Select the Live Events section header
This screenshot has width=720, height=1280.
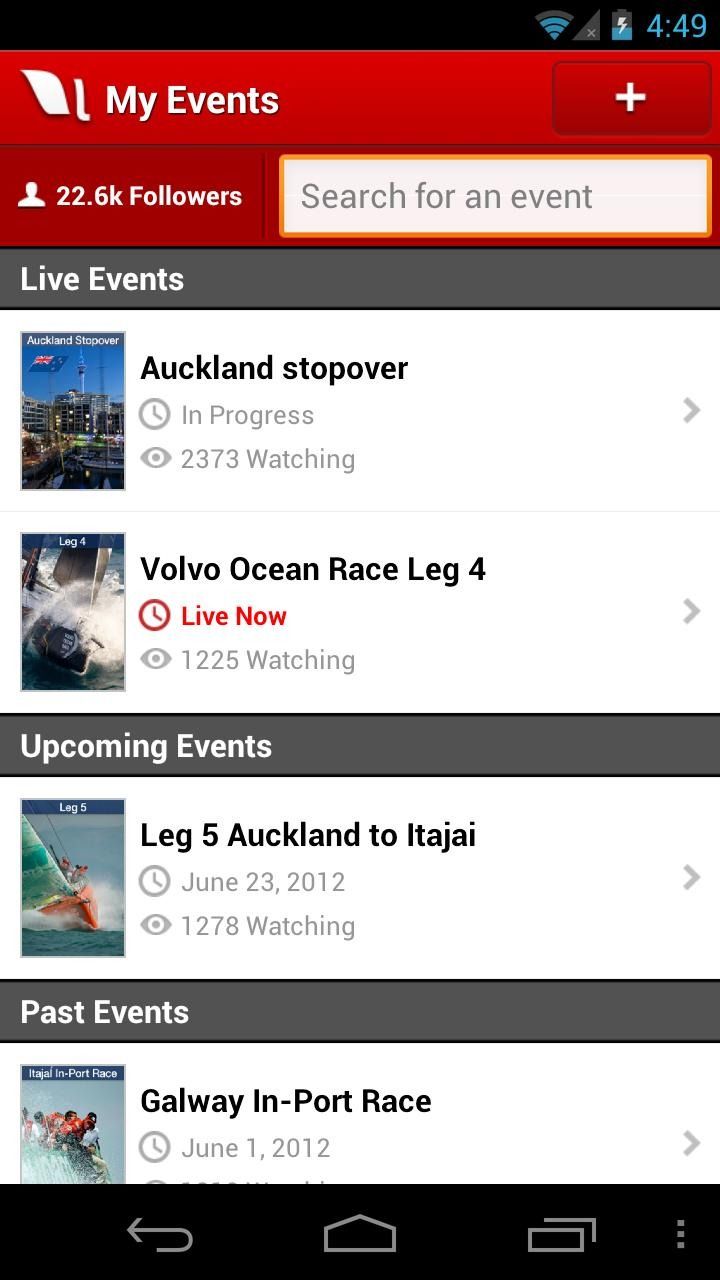coord(101,278)
